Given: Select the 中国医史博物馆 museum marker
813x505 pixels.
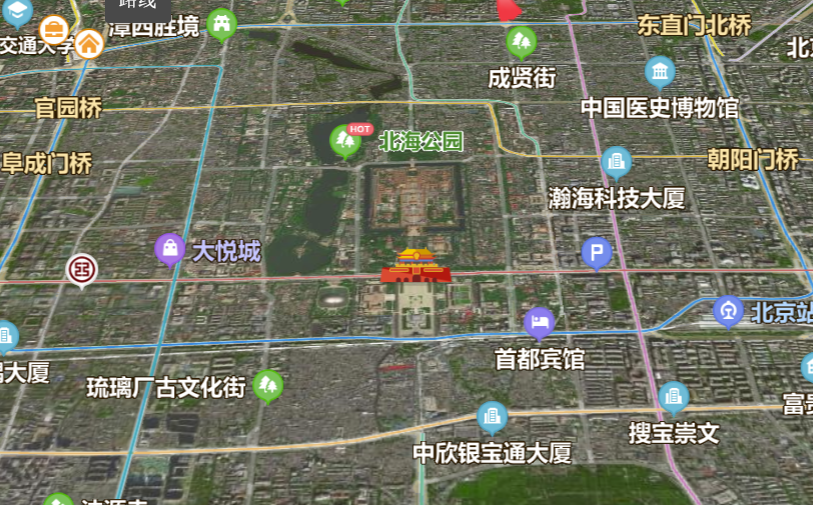Looking at the screenshot, I should (x=659, y=72).
